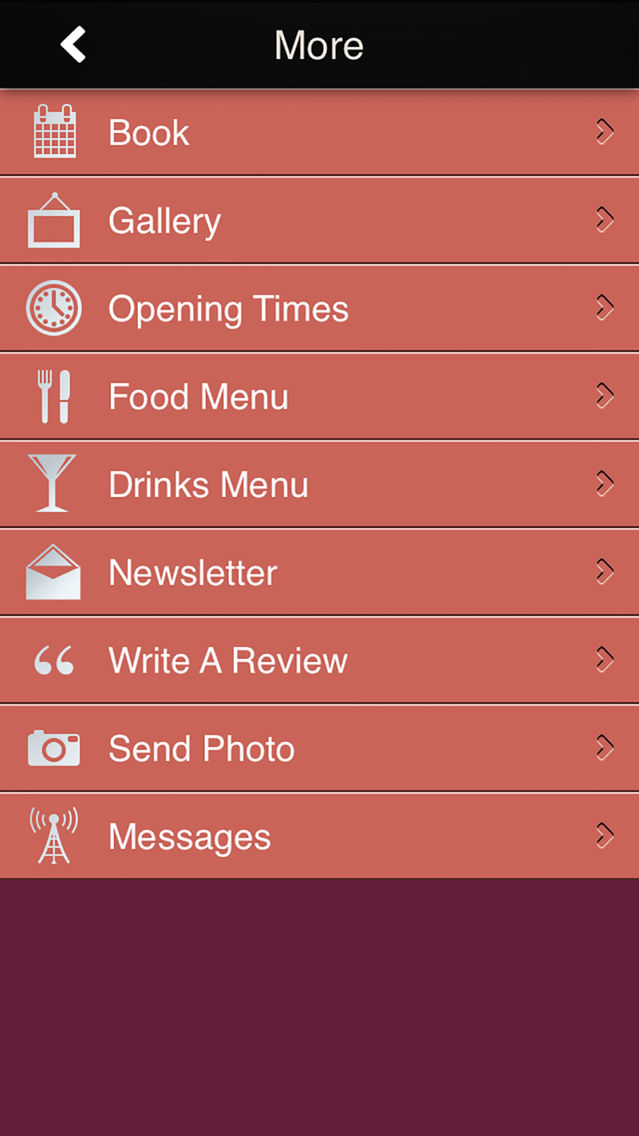
Task: Open Messages
Action: point(320,836)
